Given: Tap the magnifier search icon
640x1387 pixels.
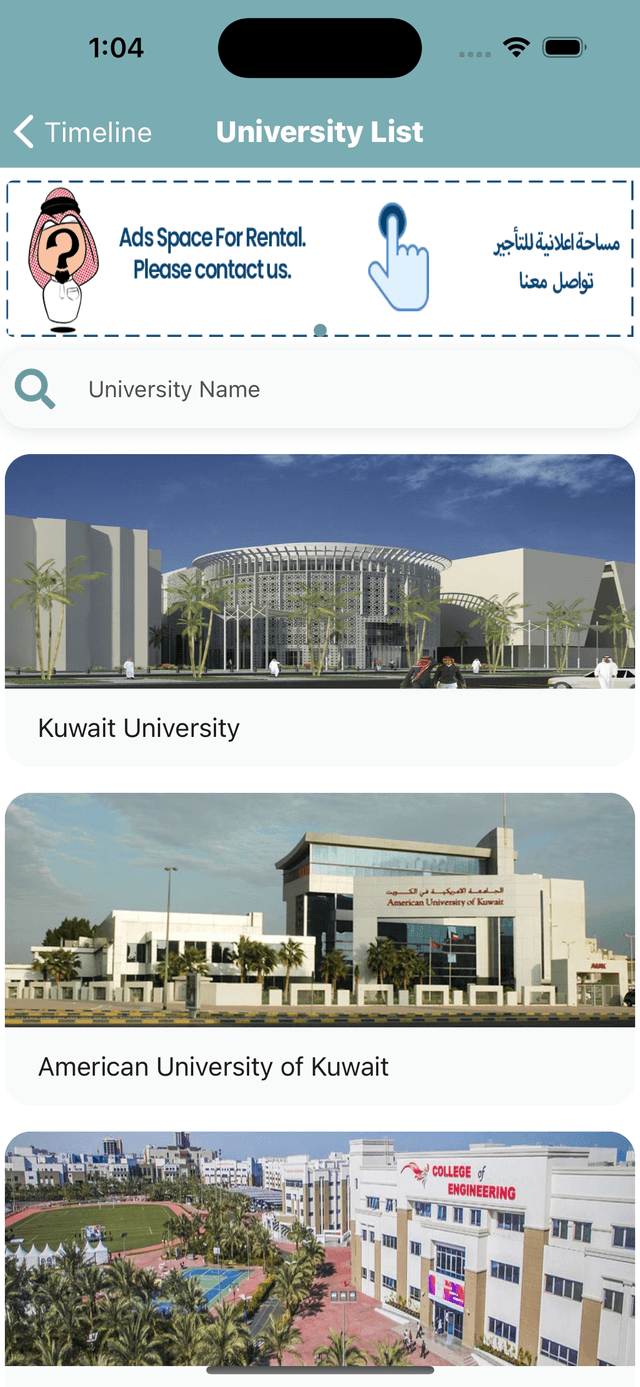Looking at the screenshot, I should 35,389.
